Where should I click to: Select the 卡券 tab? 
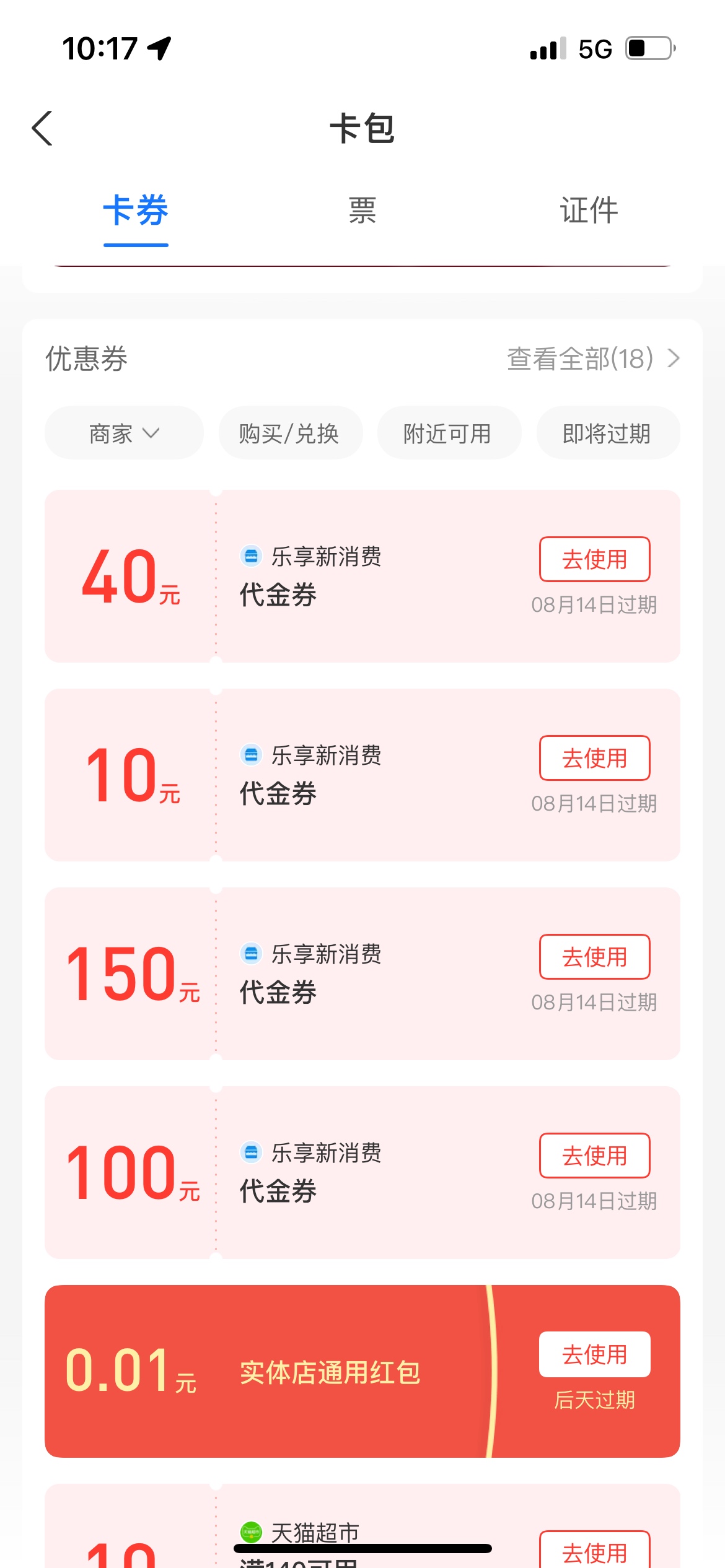click(x=136, y=211)
